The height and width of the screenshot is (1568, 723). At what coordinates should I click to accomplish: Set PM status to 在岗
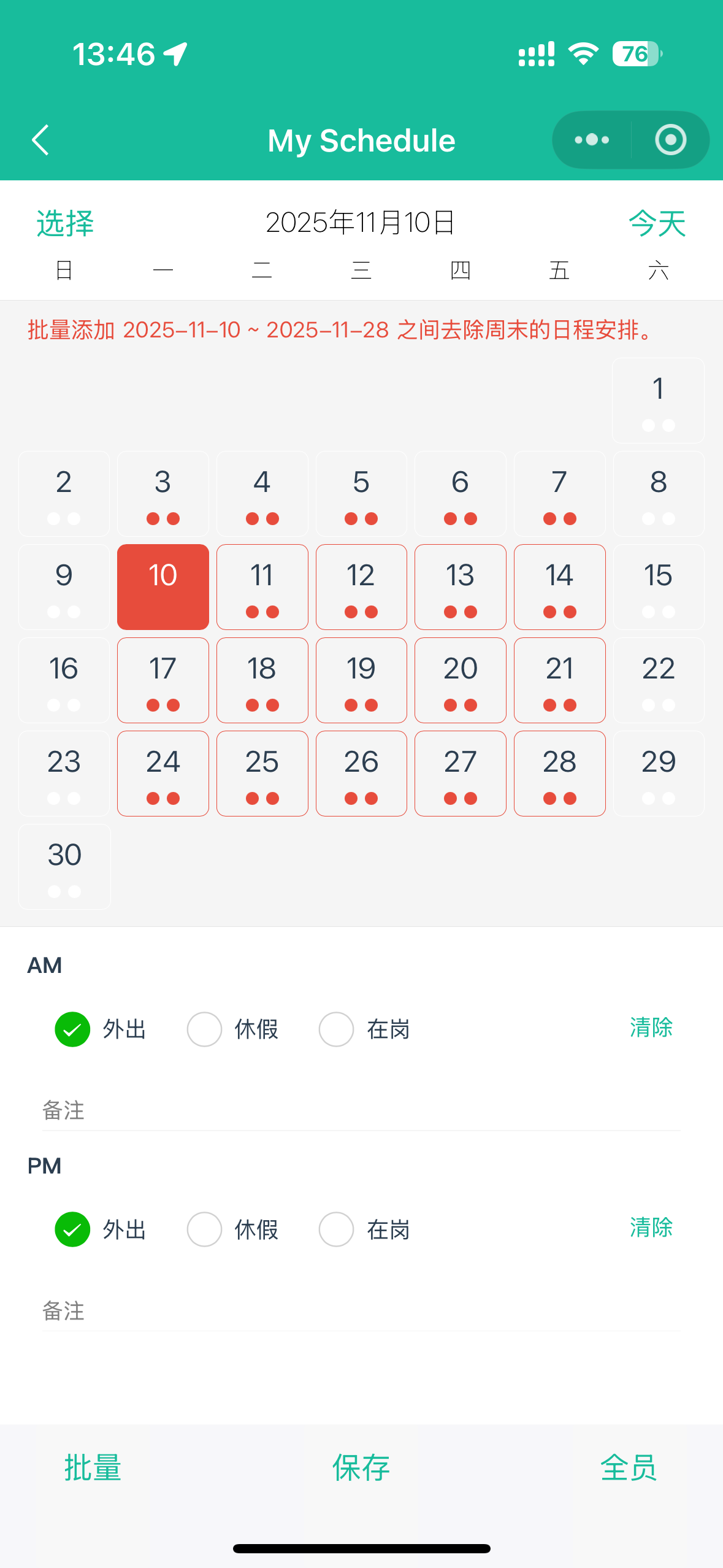point(336,1229)
